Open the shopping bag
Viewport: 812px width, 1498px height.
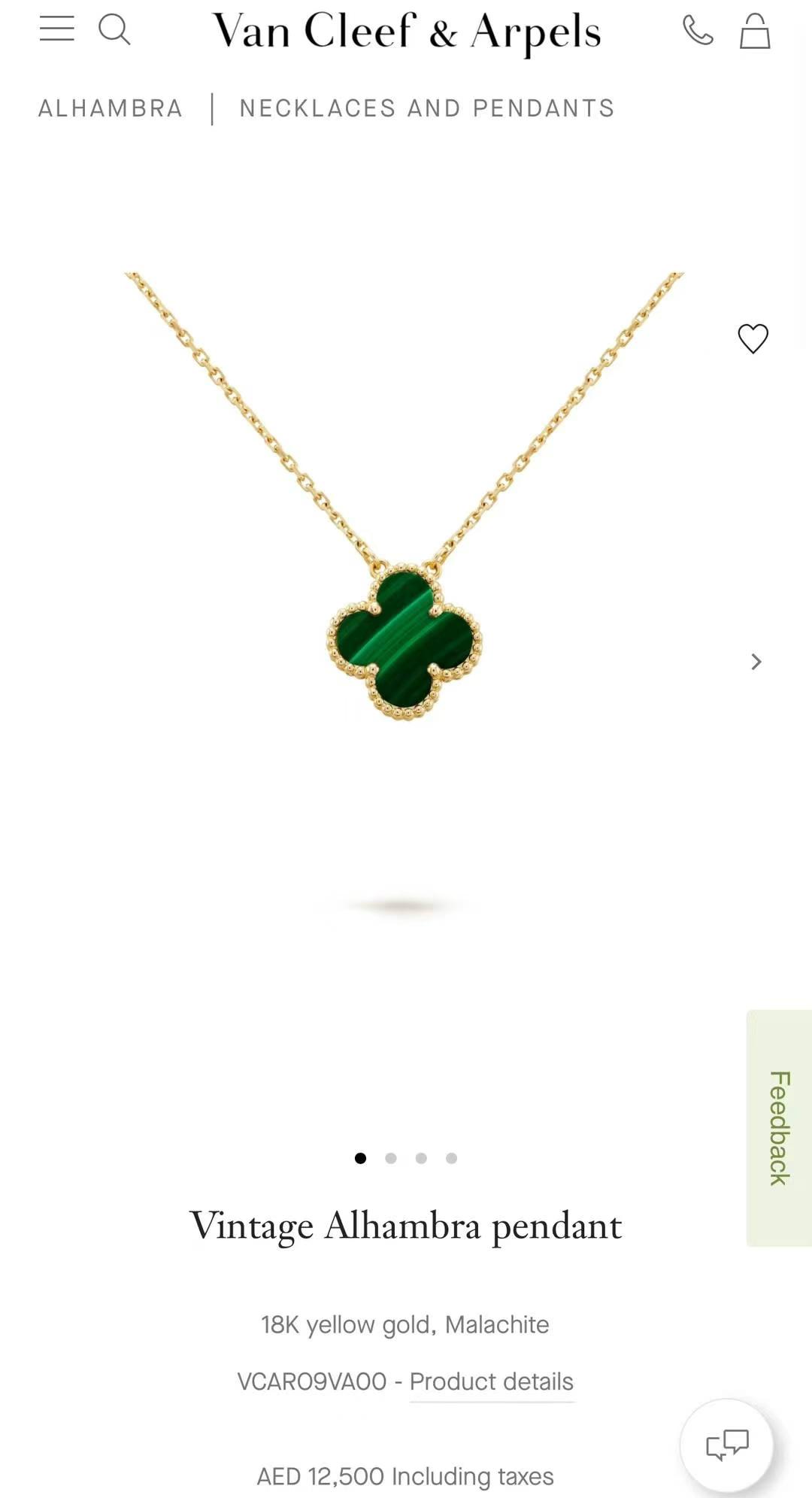coord(755,32)
